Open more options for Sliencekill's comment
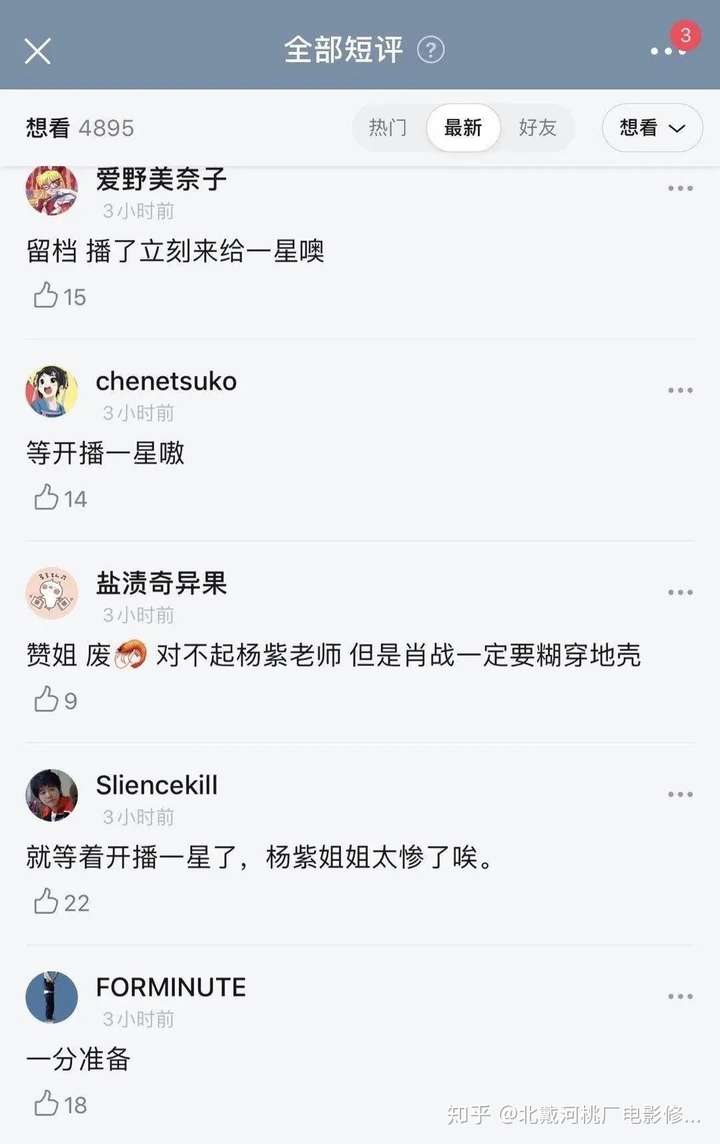 click(x=680, y=795)
